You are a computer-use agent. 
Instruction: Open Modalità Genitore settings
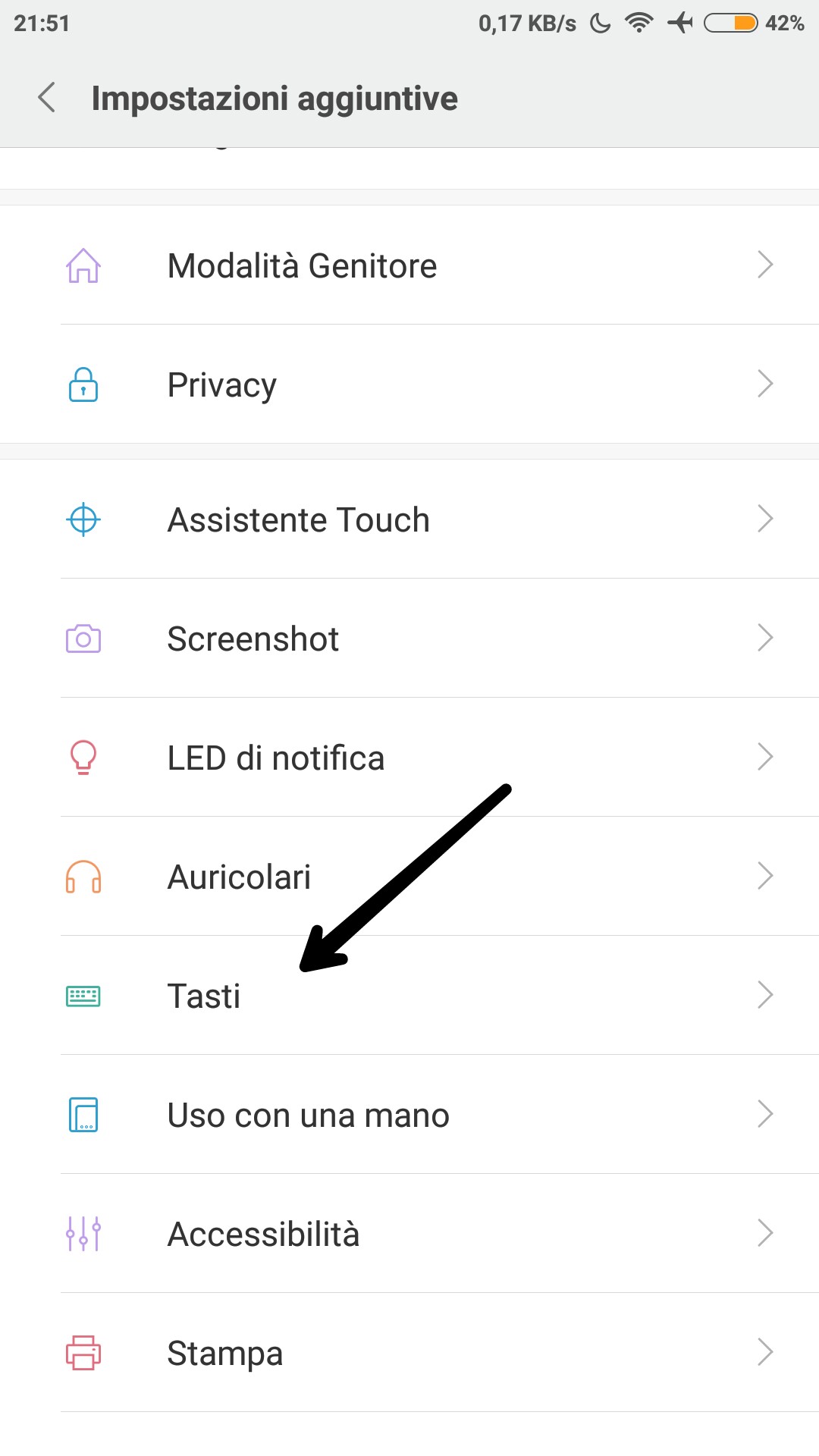tap(409, 265)
